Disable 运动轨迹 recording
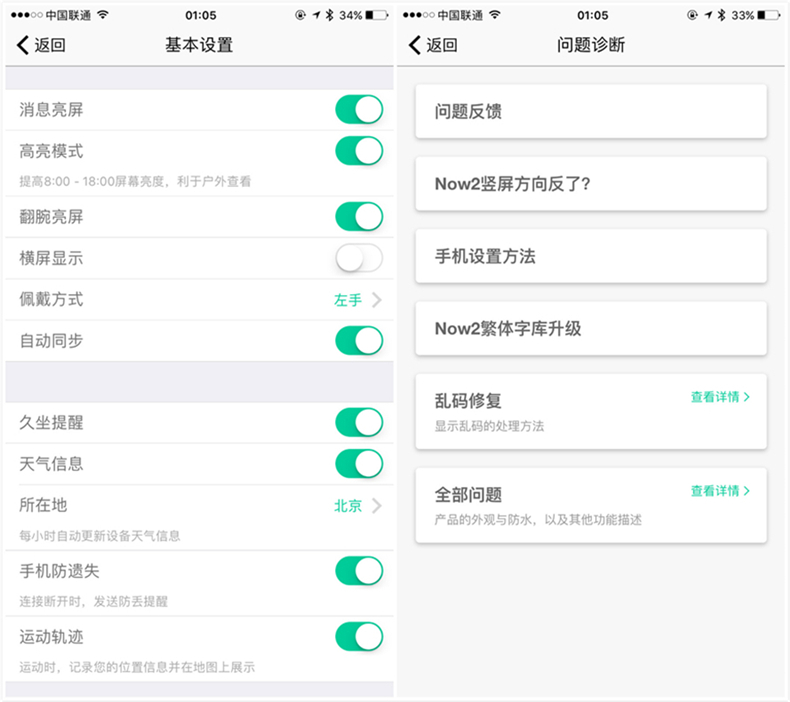The width and height of the screenshot is (790, 702). point(359,636)
